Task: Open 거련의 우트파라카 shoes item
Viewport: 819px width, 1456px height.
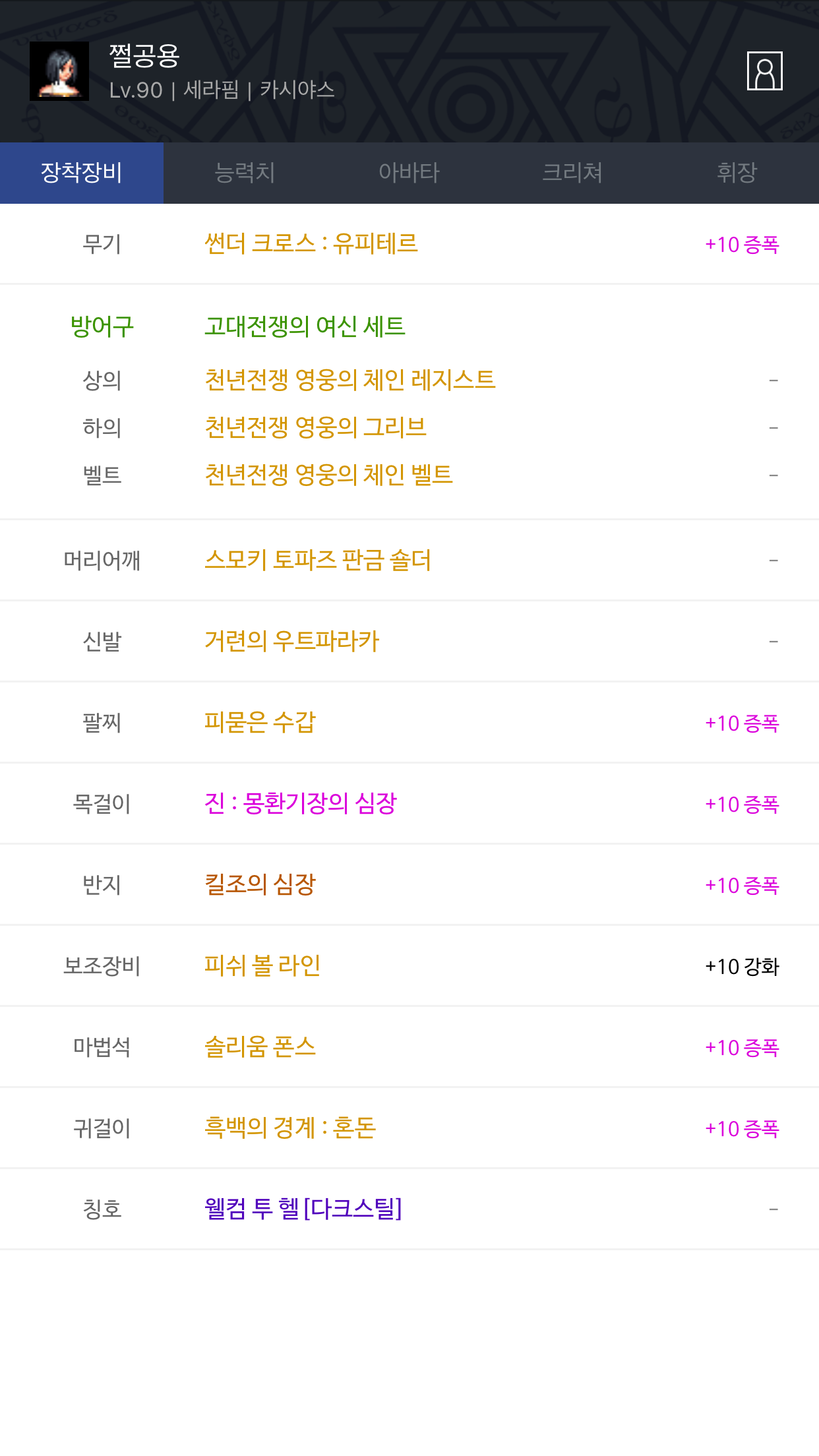Action: 292,641
